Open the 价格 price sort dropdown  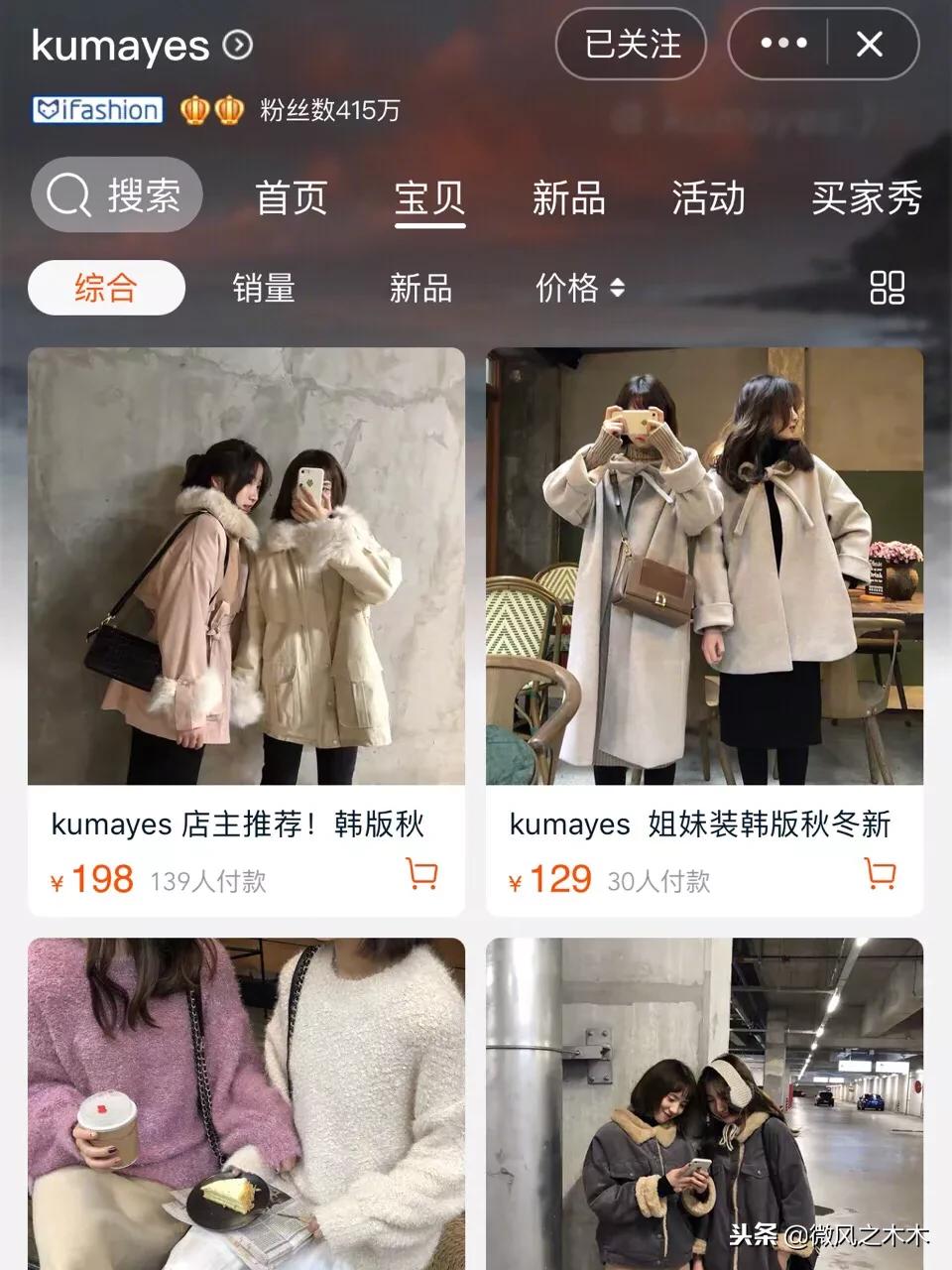pyautogui.click(x=573, y=288)
